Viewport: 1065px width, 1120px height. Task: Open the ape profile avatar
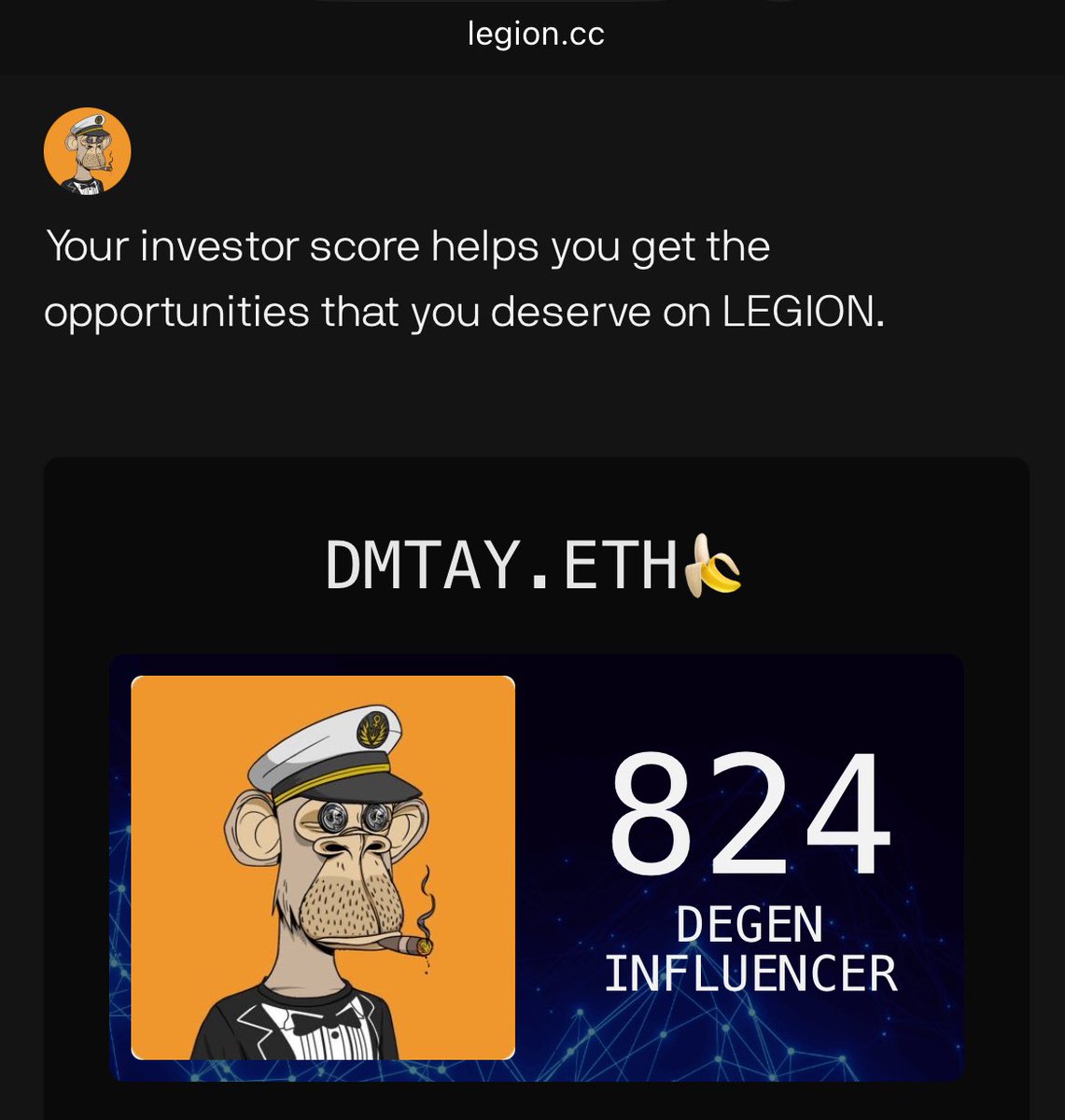(x=88, y=151)
